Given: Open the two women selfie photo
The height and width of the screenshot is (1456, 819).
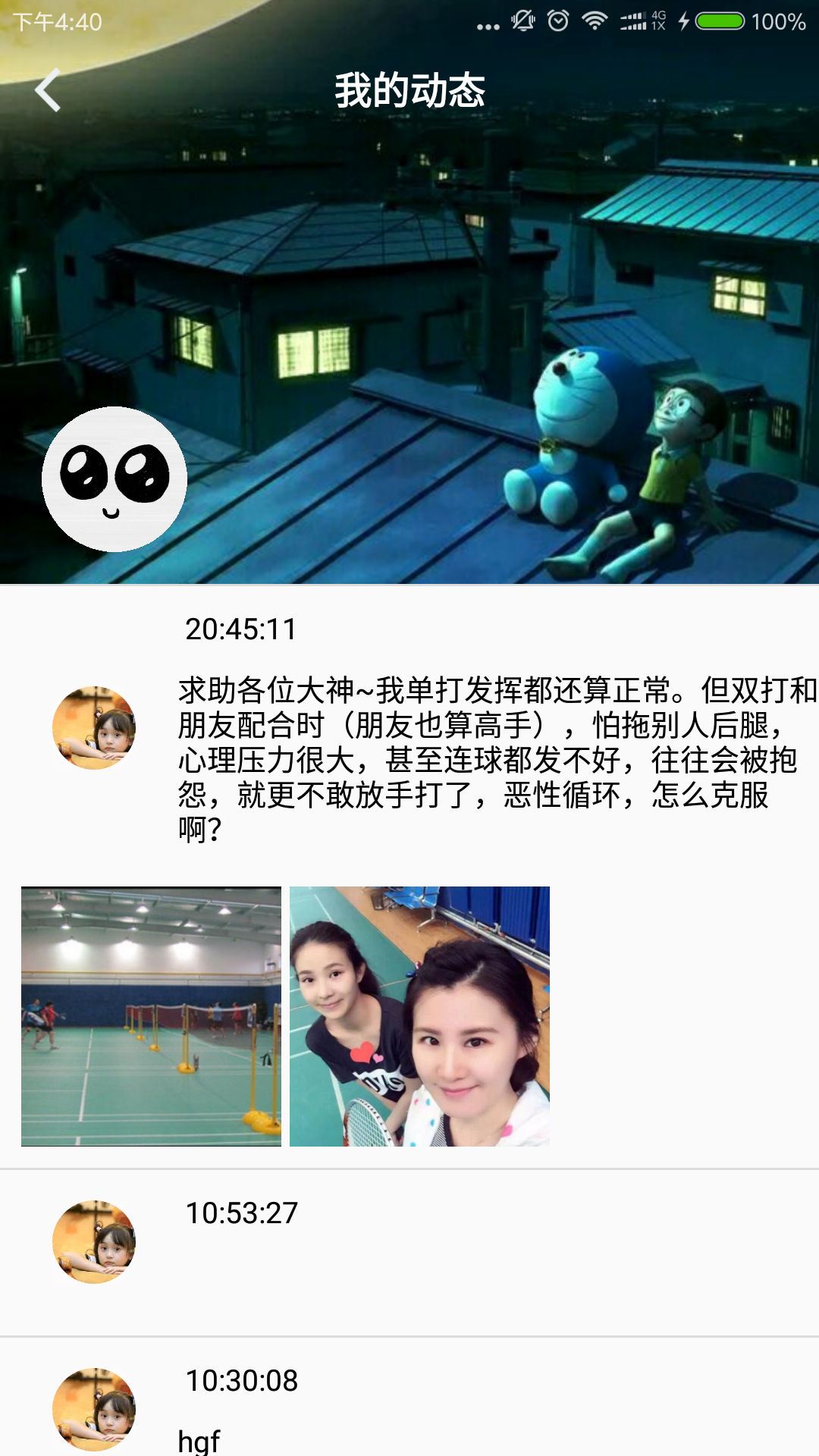Looking at the screenshot, I should (x=419, y=1016).
